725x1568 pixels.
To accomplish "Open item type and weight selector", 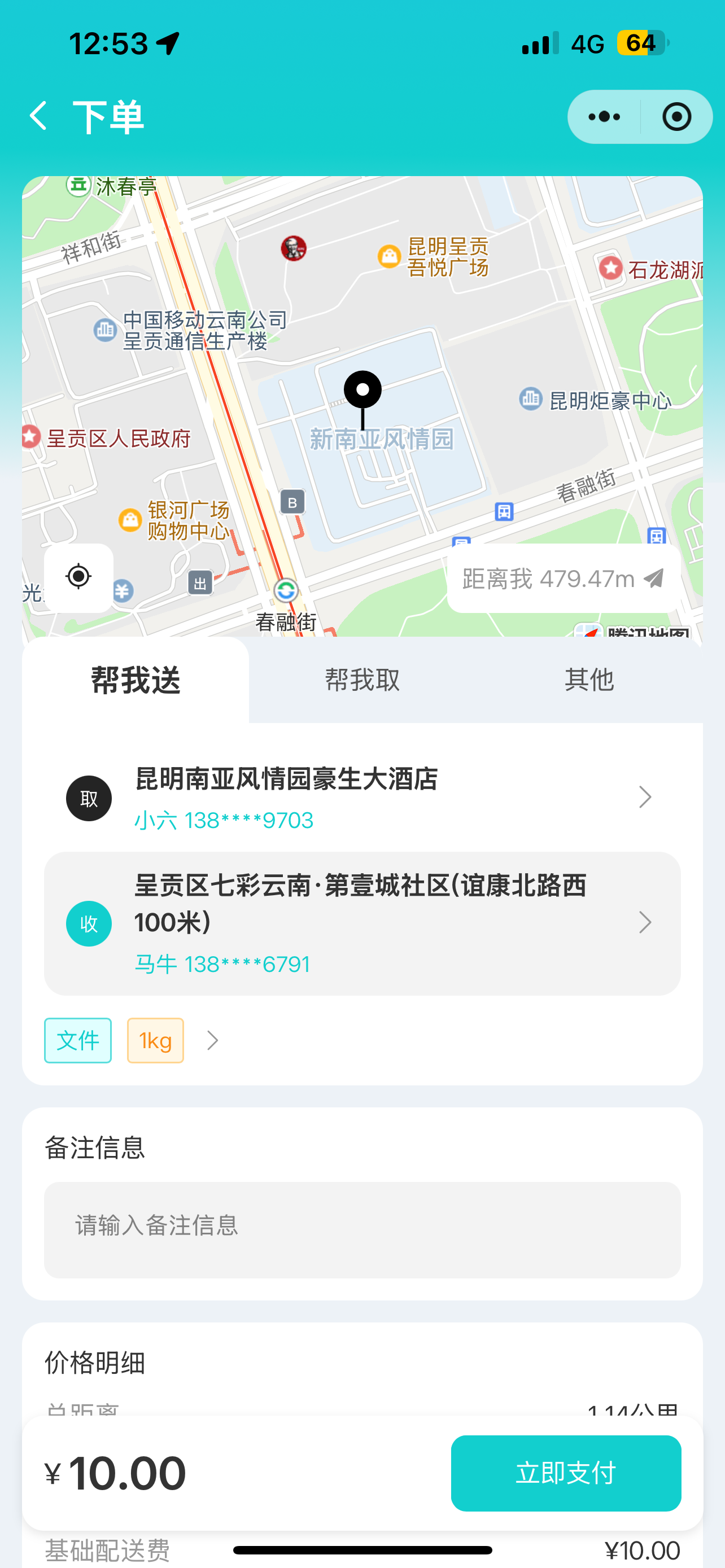I will 132,1040.
